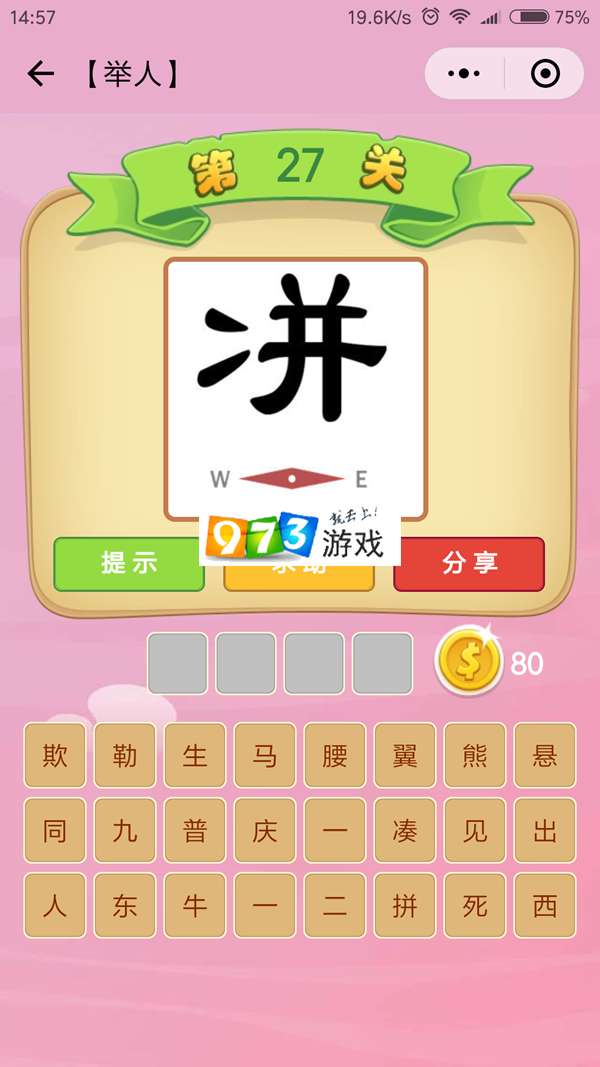Viewport: 600px width, 1067px height.
Task: Tap the character tile 牛
Action: [x=195, y=906]
